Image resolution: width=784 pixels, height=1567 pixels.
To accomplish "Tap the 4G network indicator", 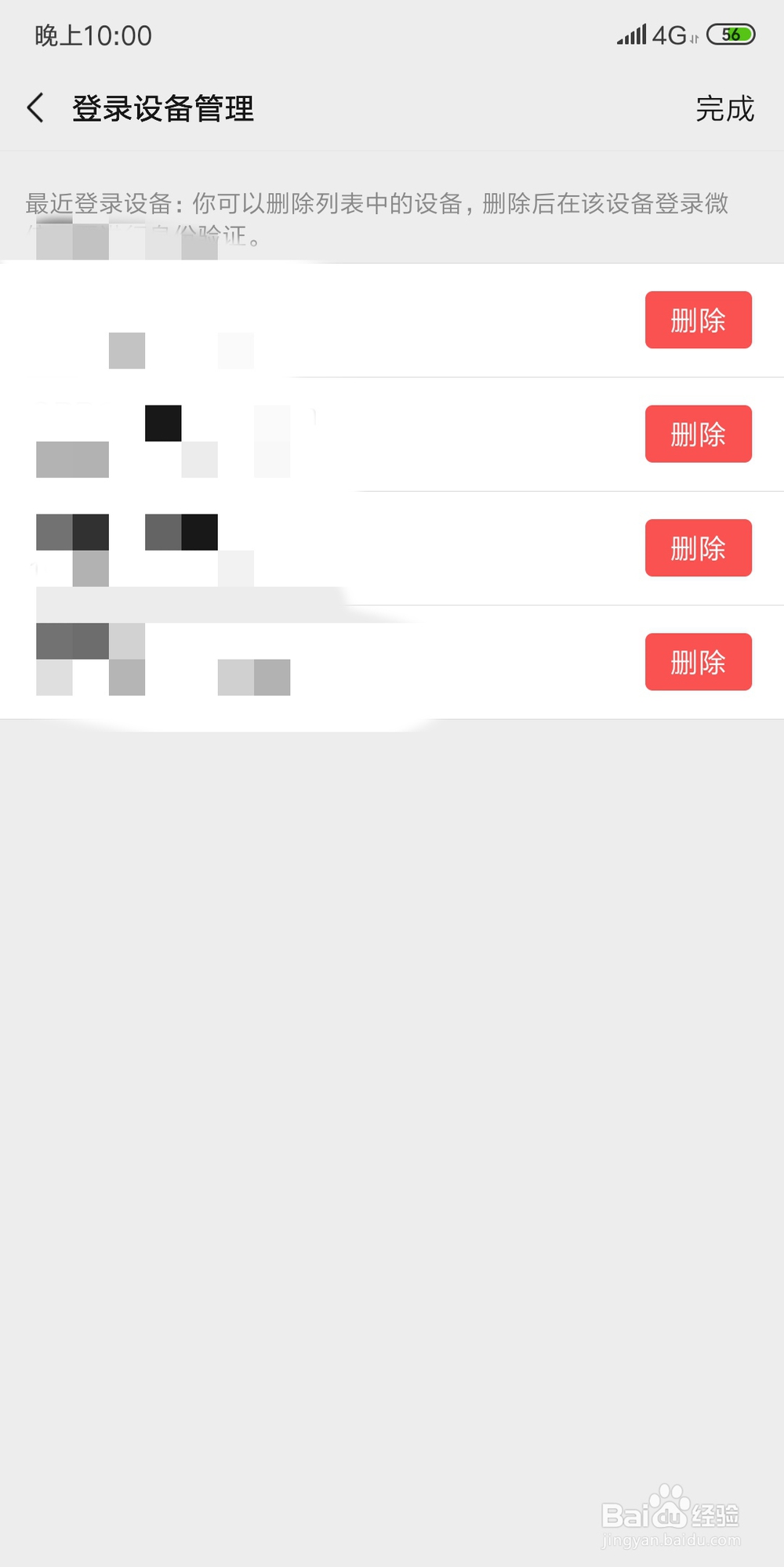I will click(670, 35).
